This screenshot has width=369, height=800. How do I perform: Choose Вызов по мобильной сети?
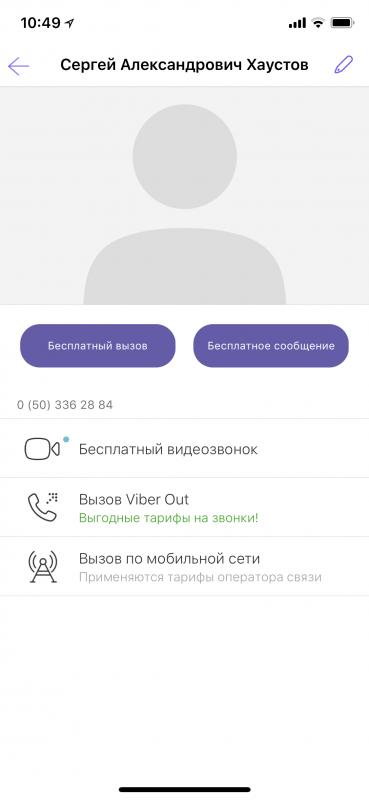tap(184, 566)
